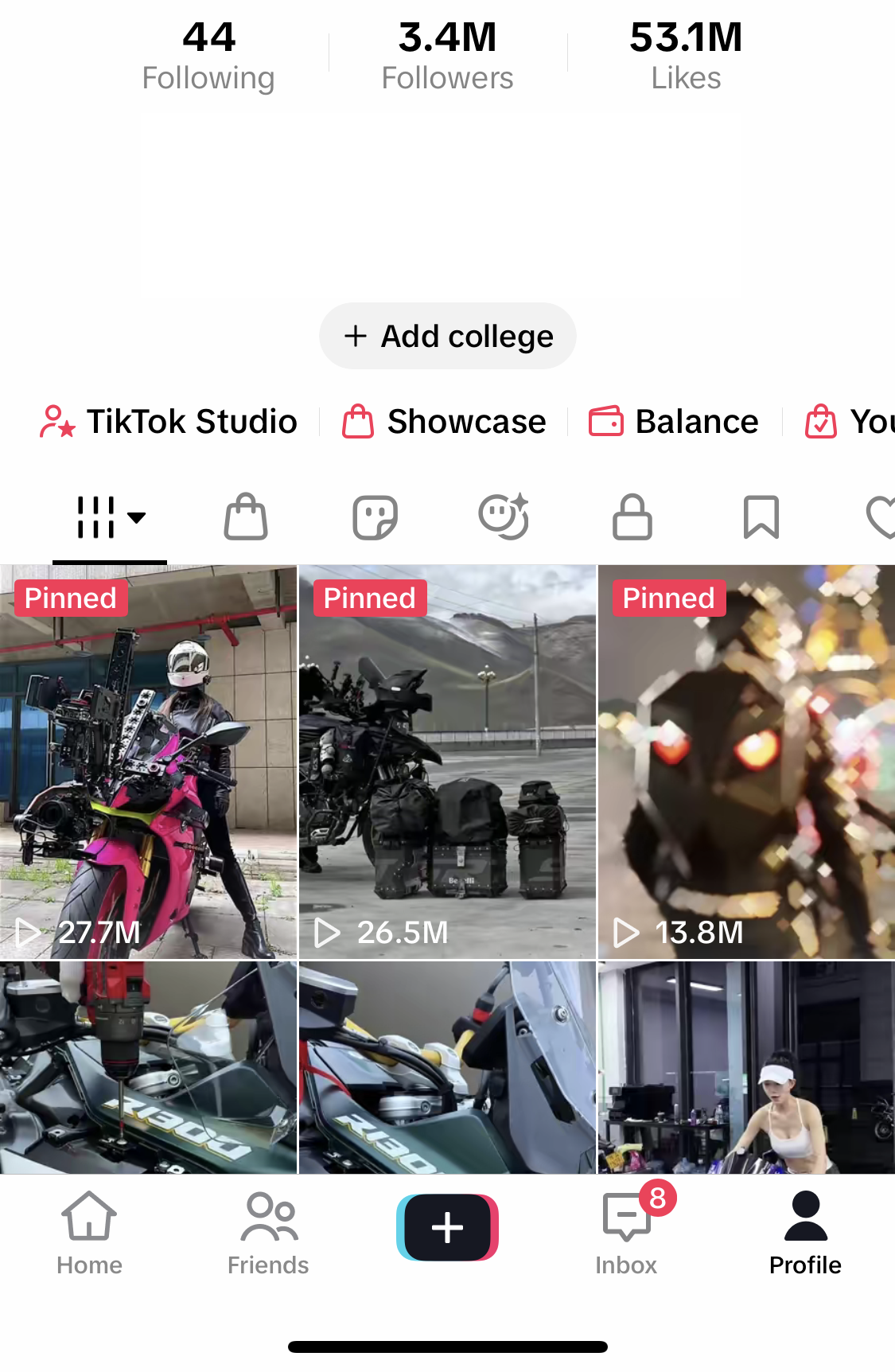Open the AI emoji face tab
Viewport: 895px width, 1372px height.
504,516
